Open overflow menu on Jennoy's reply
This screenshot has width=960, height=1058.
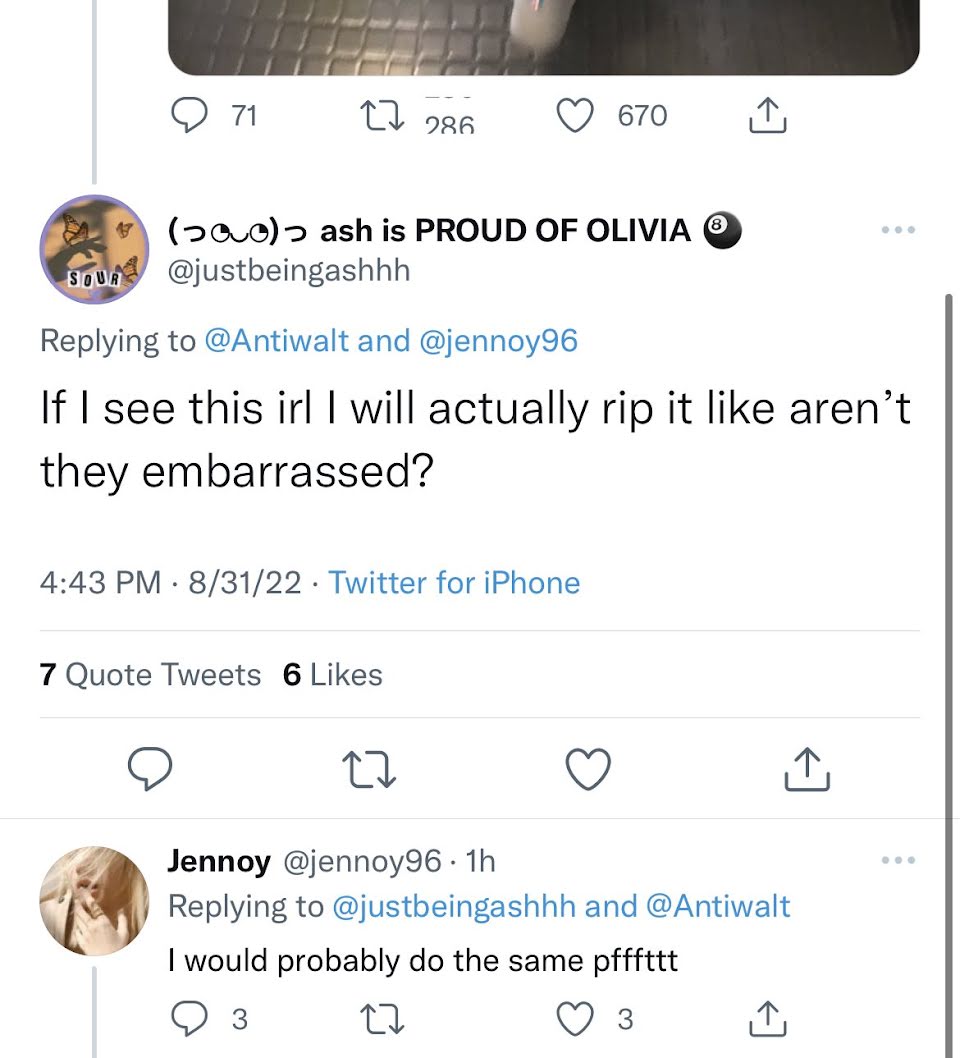pyautogui.click(x=899, y=860)
